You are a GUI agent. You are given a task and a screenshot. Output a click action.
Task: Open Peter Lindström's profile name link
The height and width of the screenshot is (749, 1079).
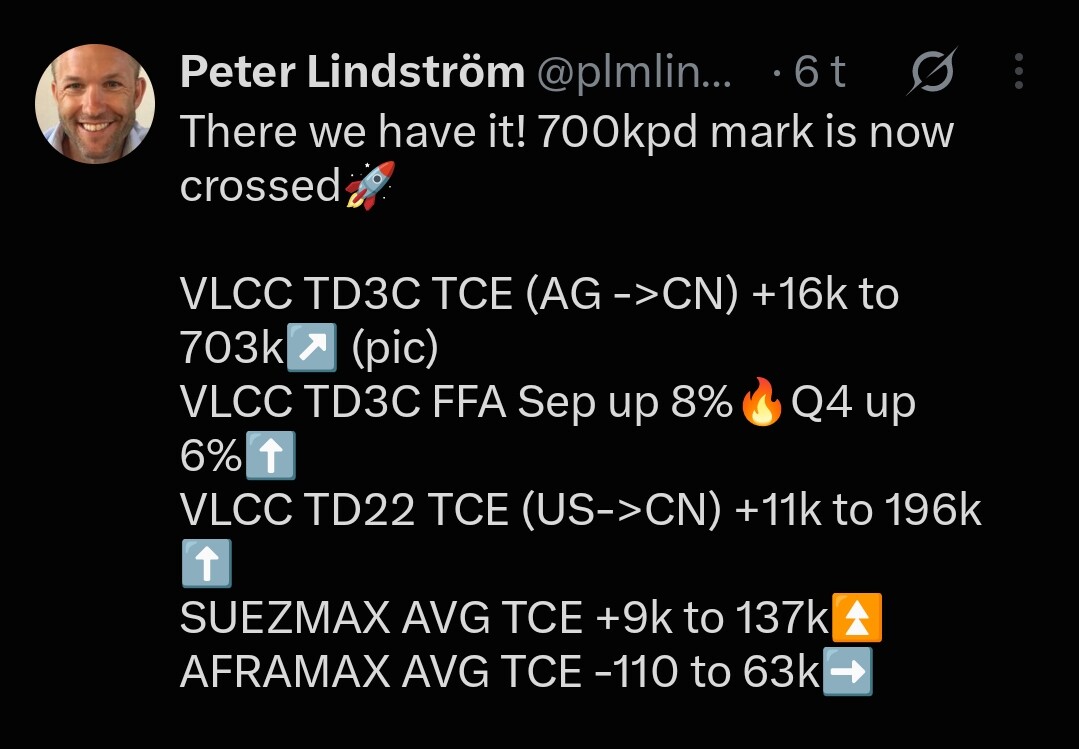(x=352, y=71)
